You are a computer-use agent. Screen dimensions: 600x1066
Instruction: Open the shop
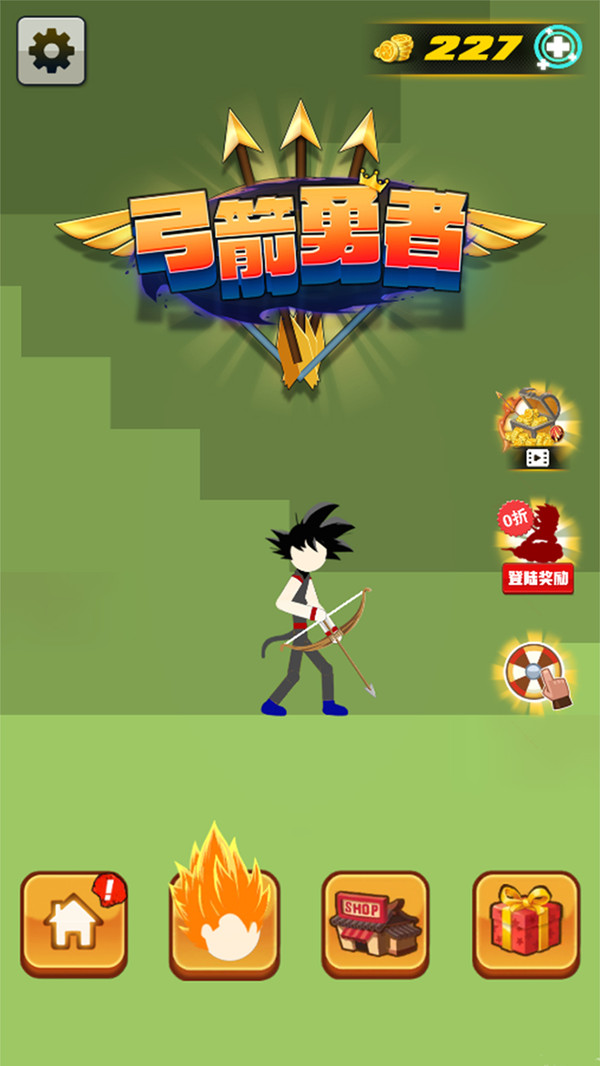point(375,923)
